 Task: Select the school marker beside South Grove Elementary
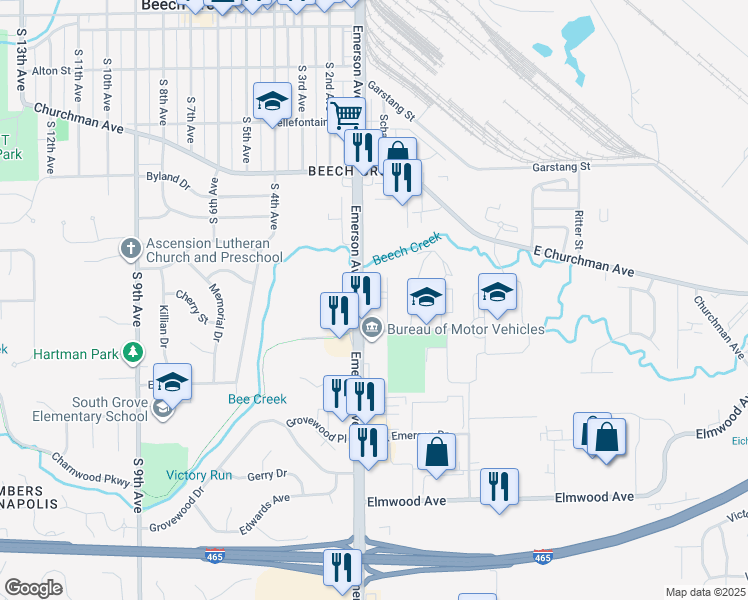point(172,381)
